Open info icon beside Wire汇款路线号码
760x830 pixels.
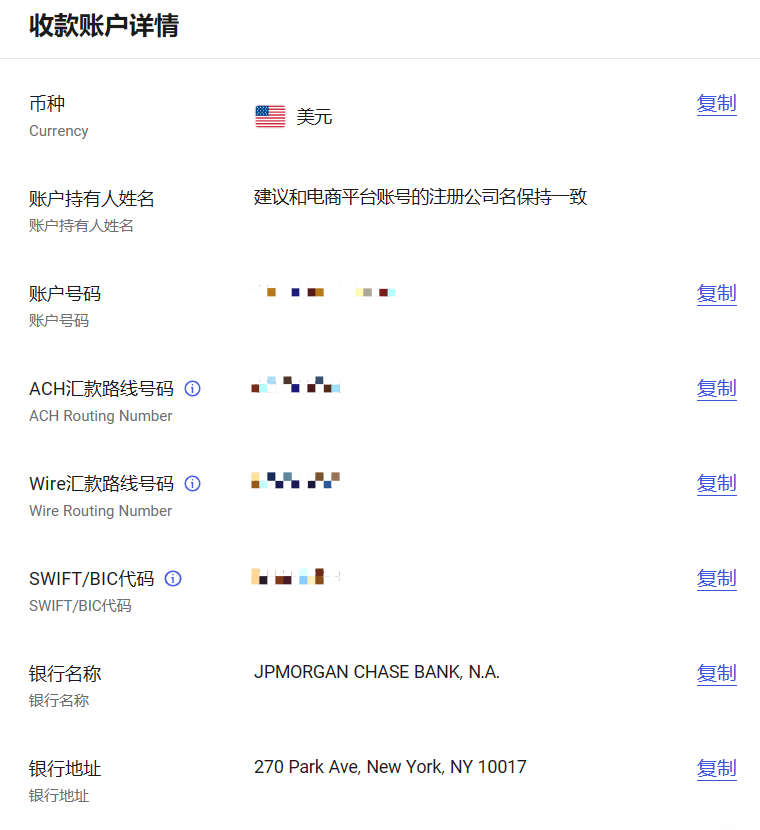click(193, 484)
